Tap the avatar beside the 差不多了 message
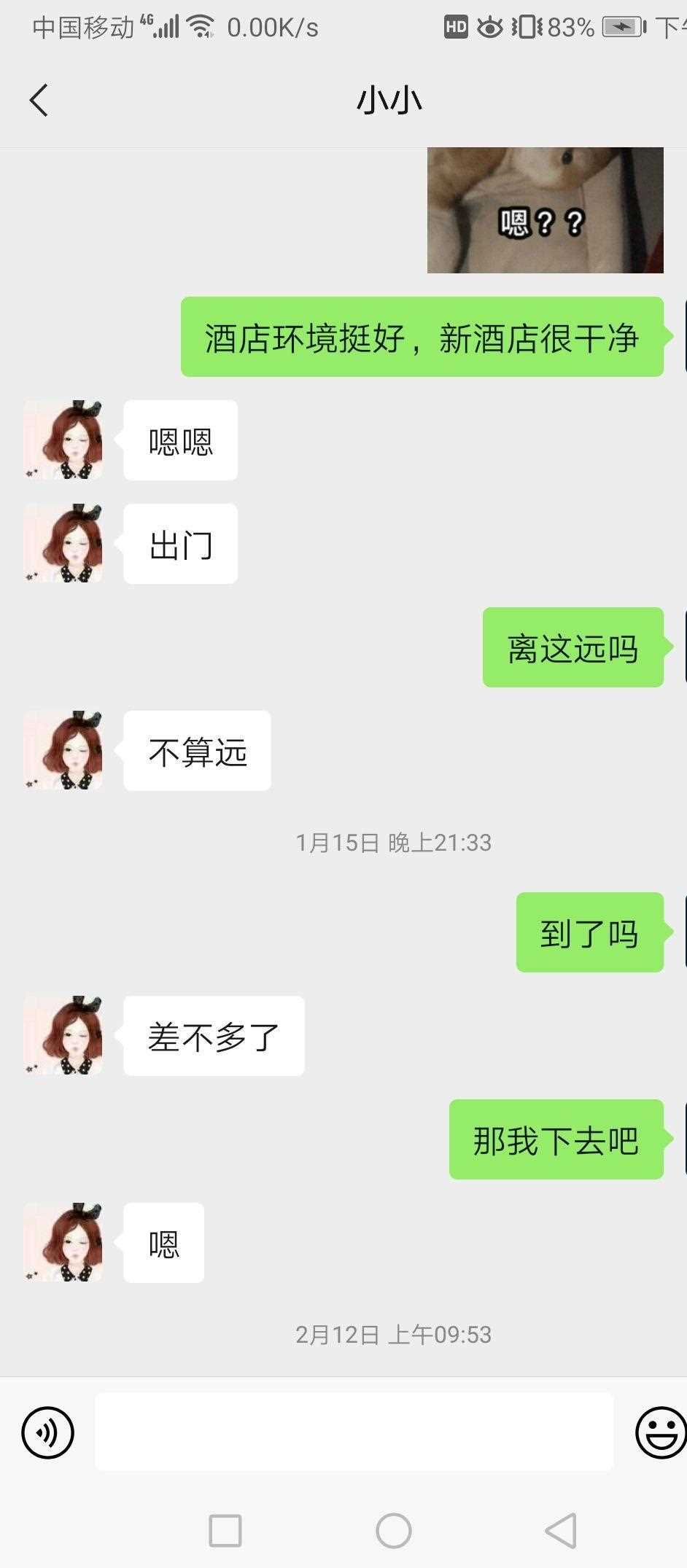Screen dimensions: 687x1568 coord(63,1035)
